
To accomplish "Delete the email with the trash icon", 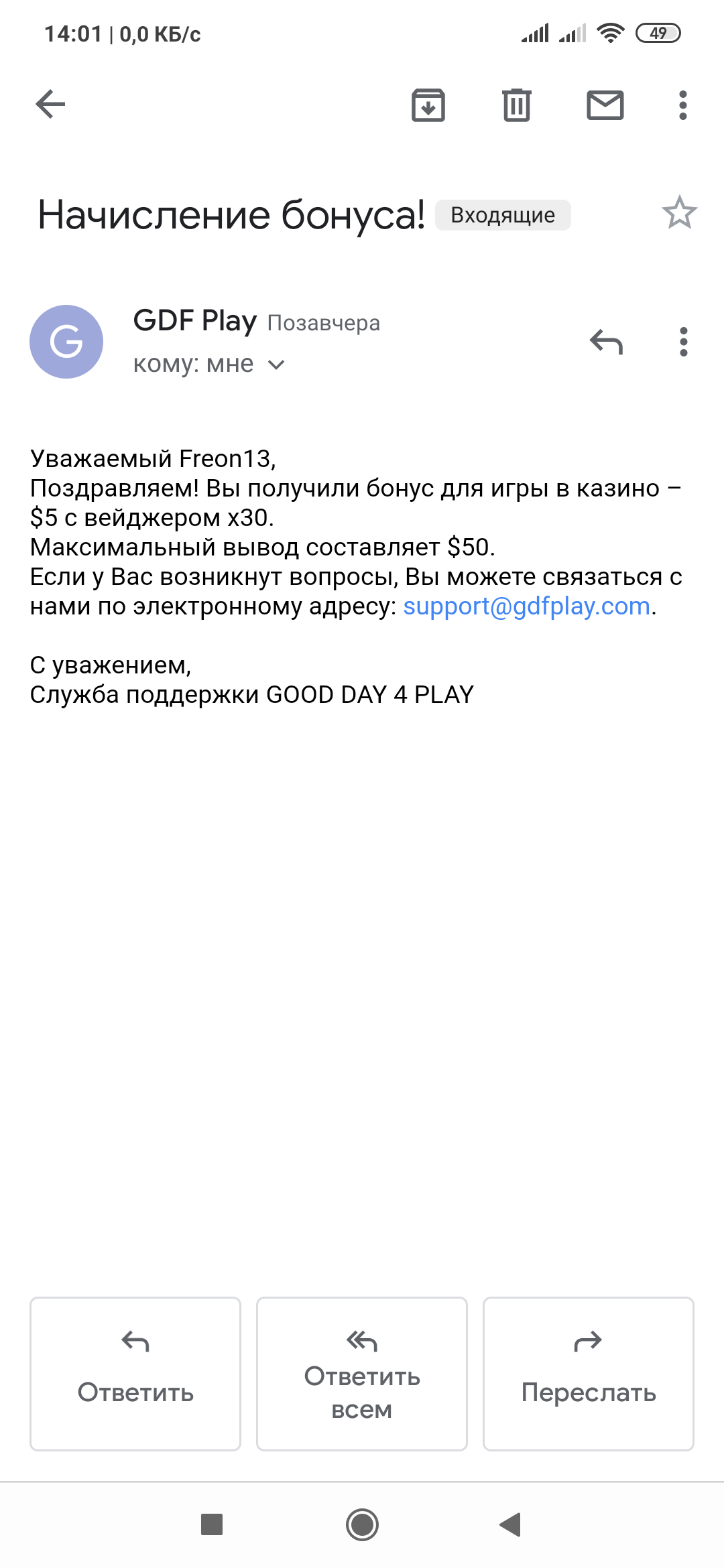I will [517, 105].
